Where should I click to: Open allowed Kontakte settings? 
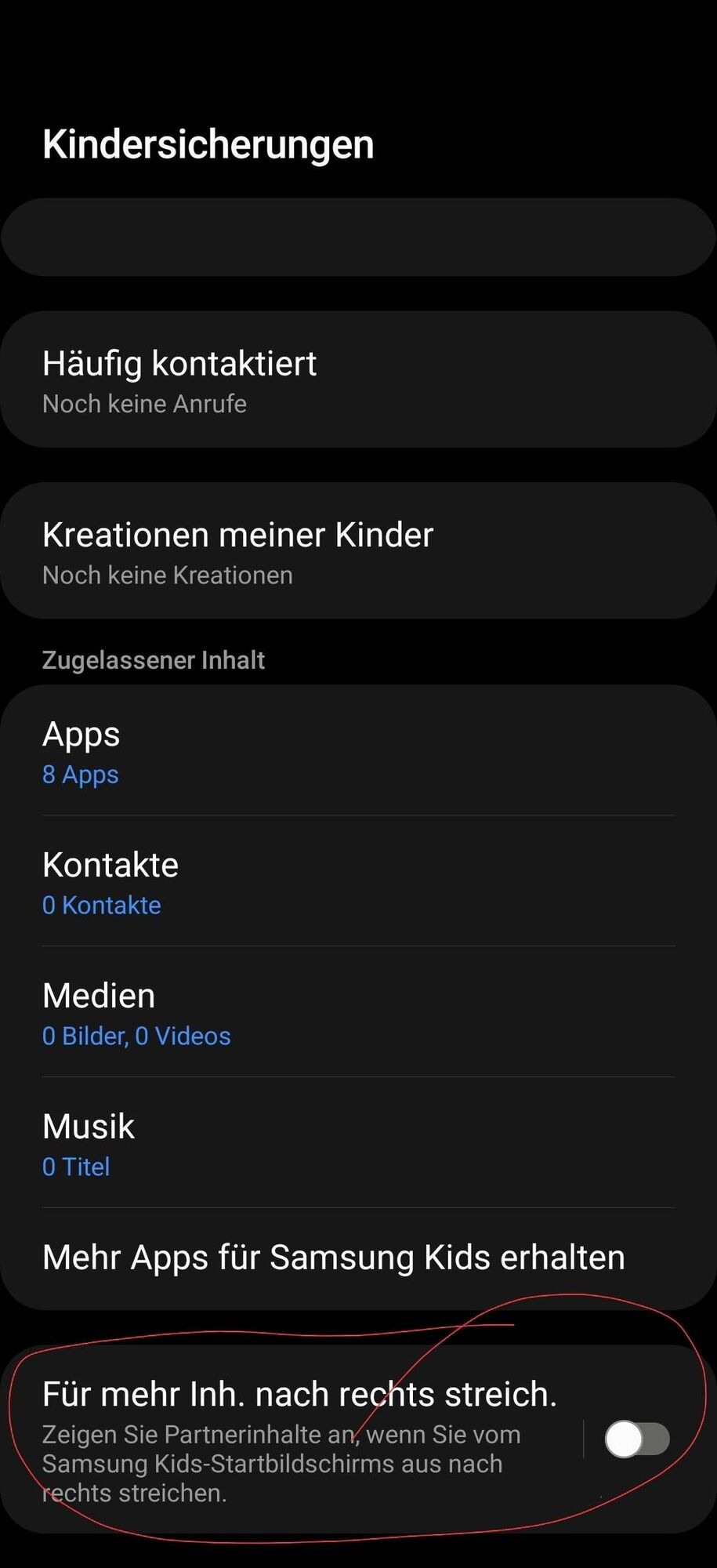(358, 882)
